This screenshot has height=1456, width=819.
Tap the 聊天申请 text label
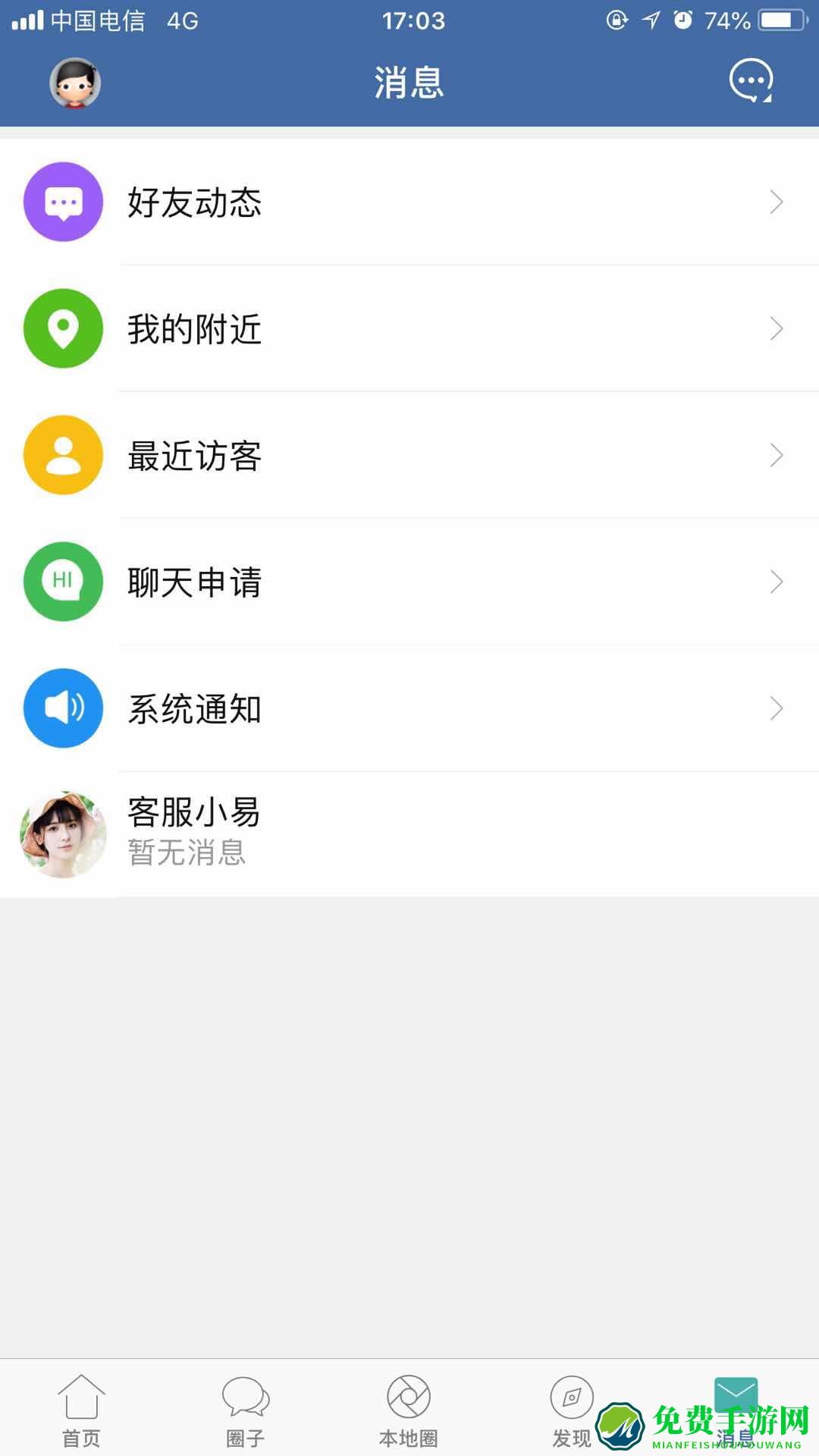(x=195, y=582)
